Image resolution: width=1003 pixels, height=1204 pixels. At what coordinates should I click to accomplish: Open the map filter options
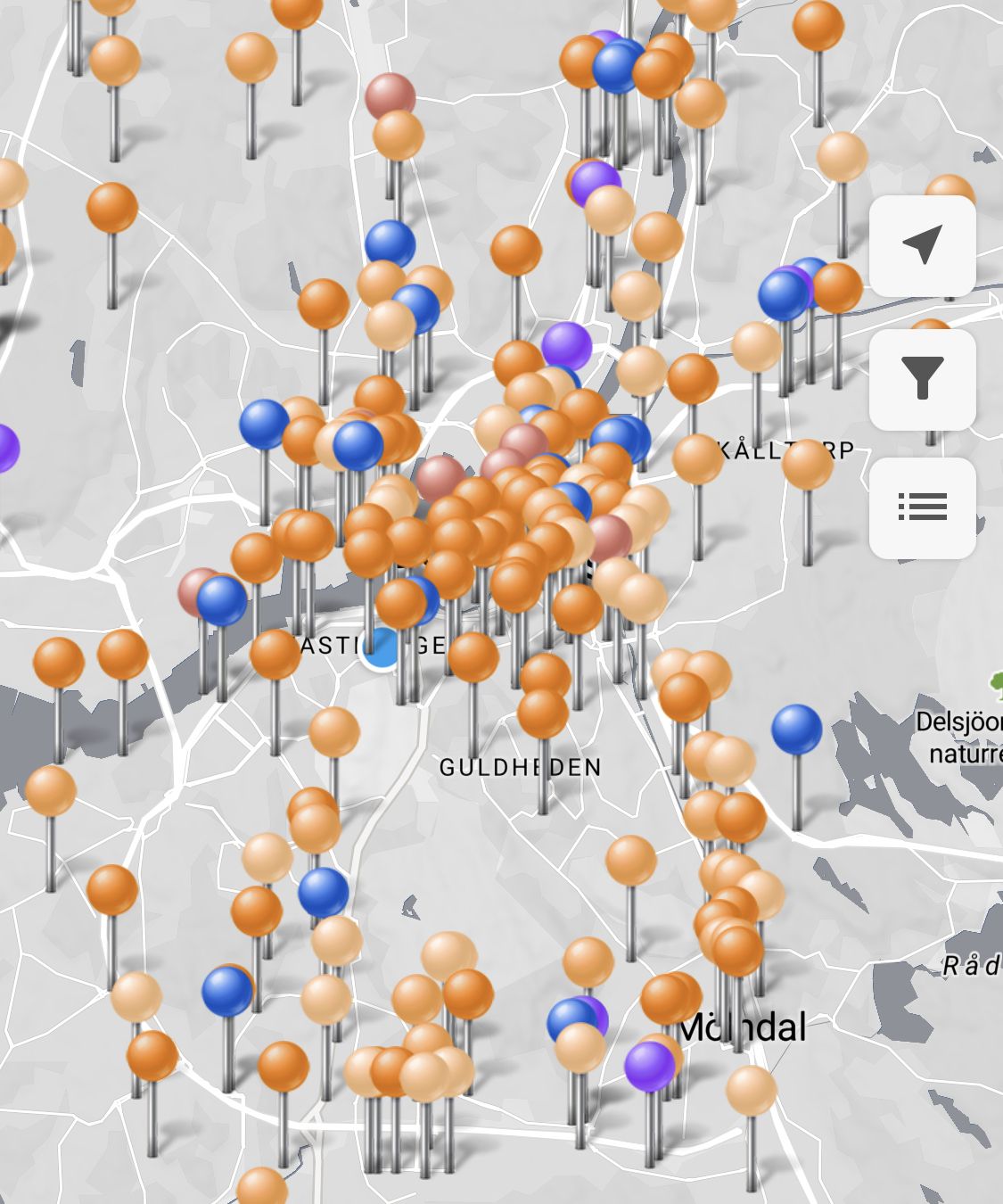[922, 379]
